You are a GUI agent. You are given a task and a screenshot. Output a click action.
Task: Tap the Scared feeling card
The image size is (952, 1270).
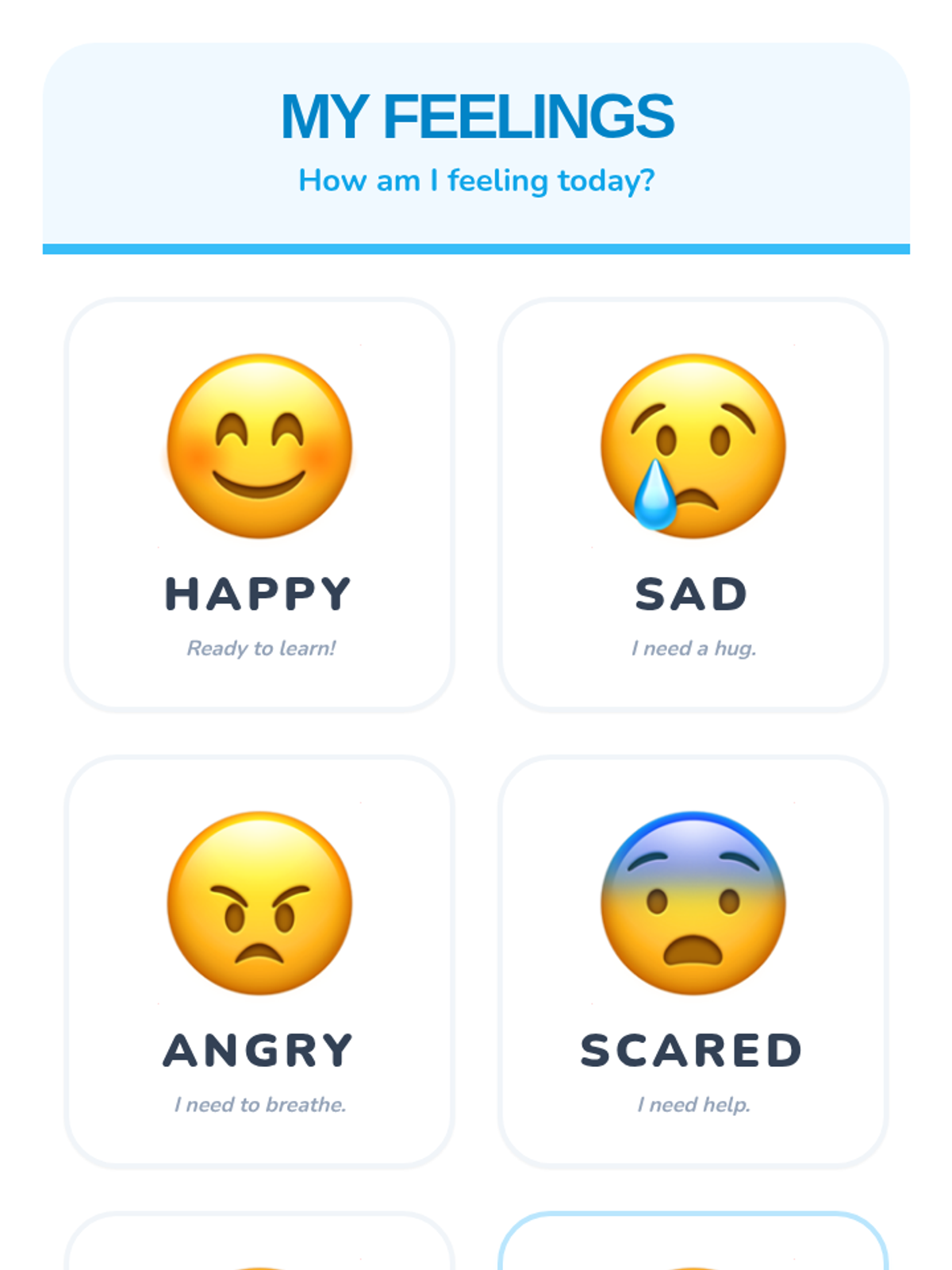click(693, 962)
